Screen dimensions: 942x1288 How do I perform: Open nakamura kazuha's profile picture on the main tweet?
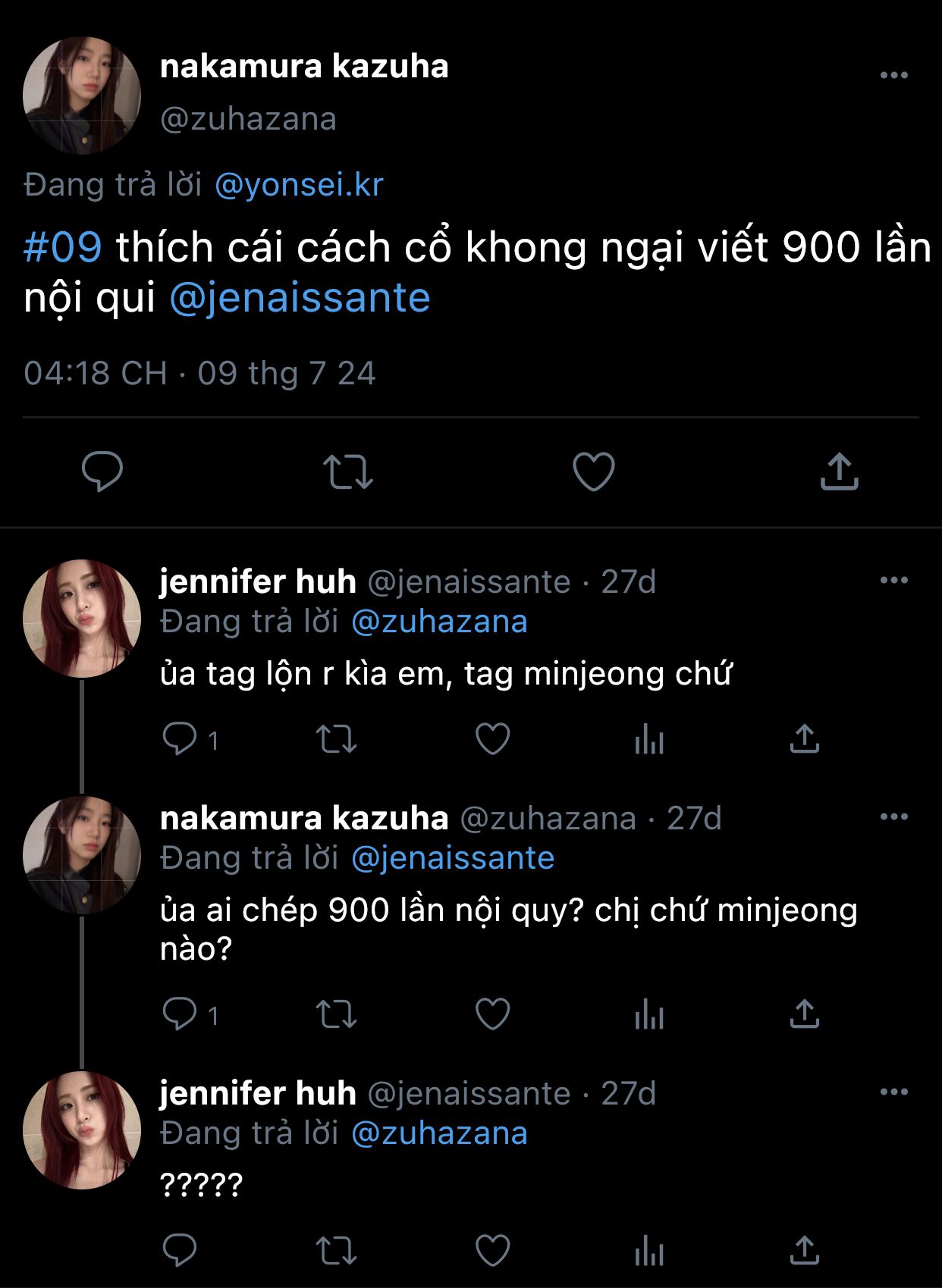[x=82, y=96]
